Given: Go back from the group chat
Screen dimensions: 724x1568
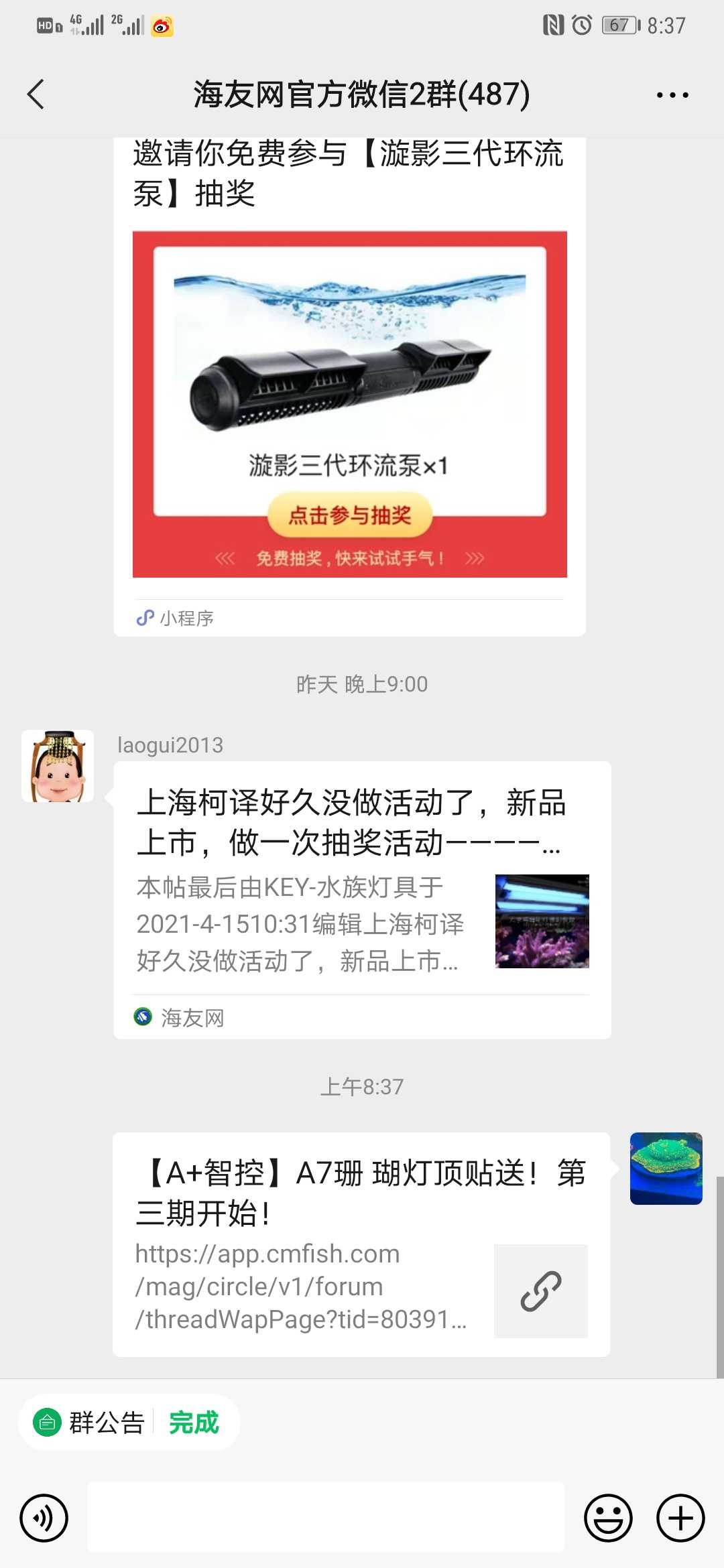Looking at the screenshot, I should [x=36, y=94].
